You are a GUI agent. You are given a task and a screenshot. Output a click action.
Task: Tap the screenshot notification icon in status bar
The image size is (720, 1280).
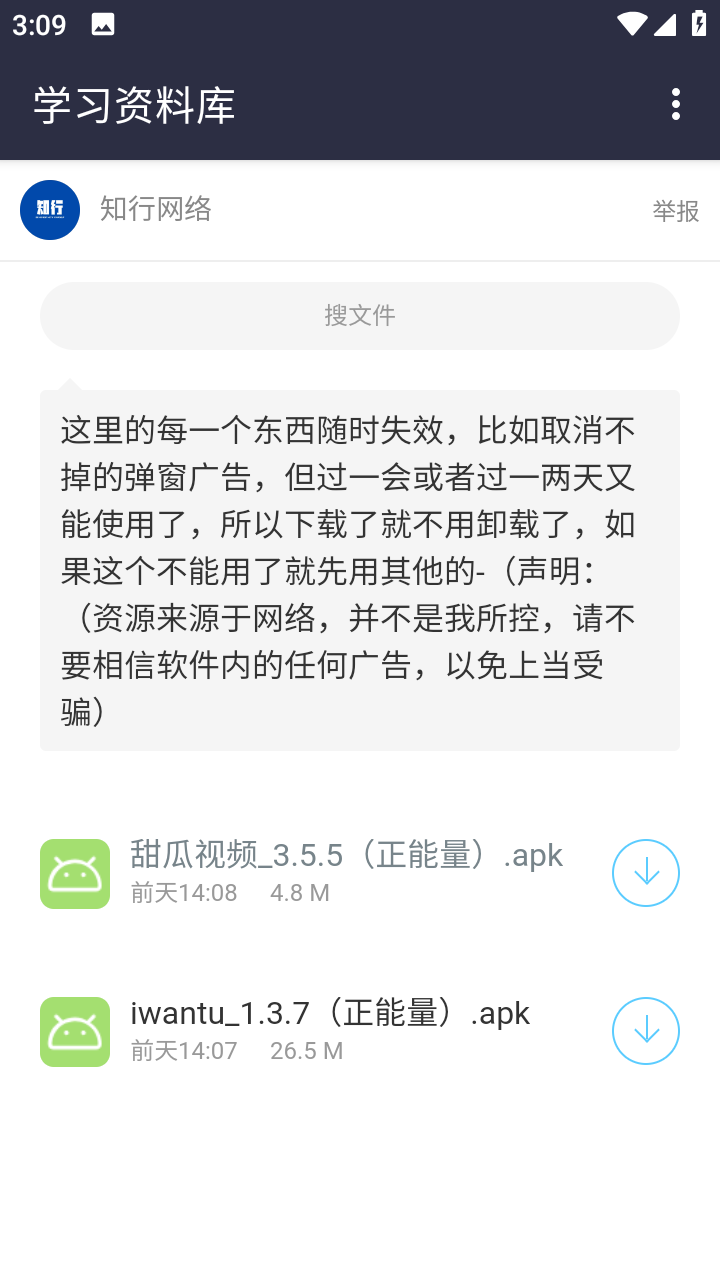(103, 23)
